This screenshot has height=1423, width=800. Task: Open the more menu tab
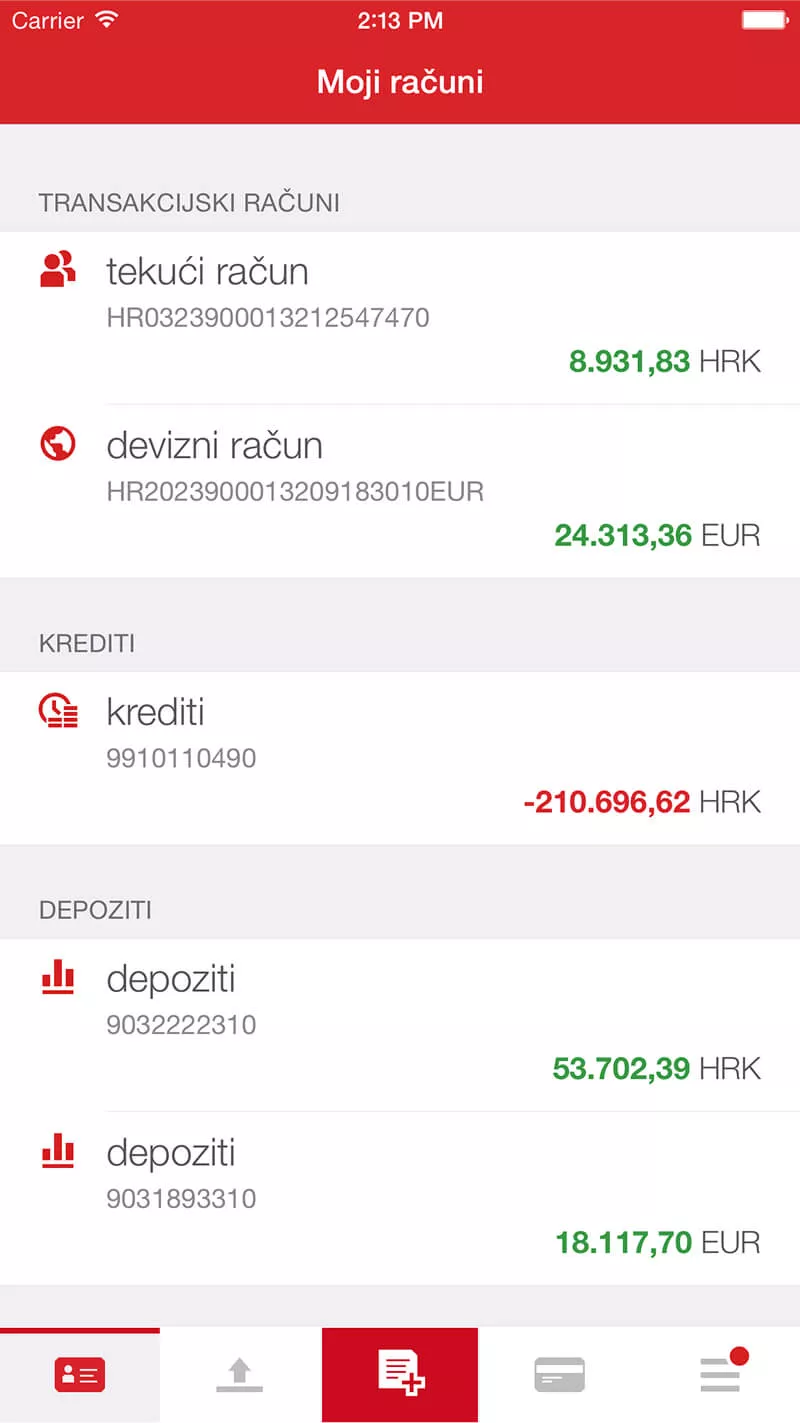tap(720, 1376)
